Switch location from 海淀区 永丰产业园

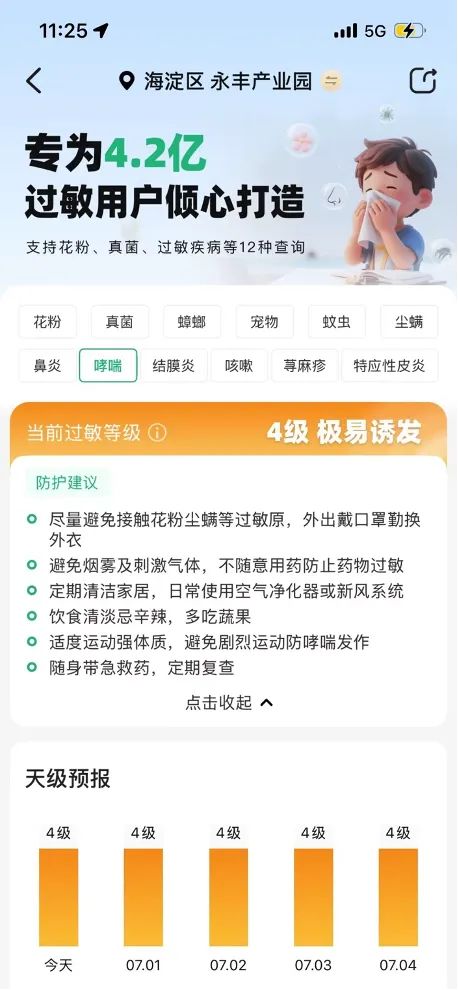point(330,81)
